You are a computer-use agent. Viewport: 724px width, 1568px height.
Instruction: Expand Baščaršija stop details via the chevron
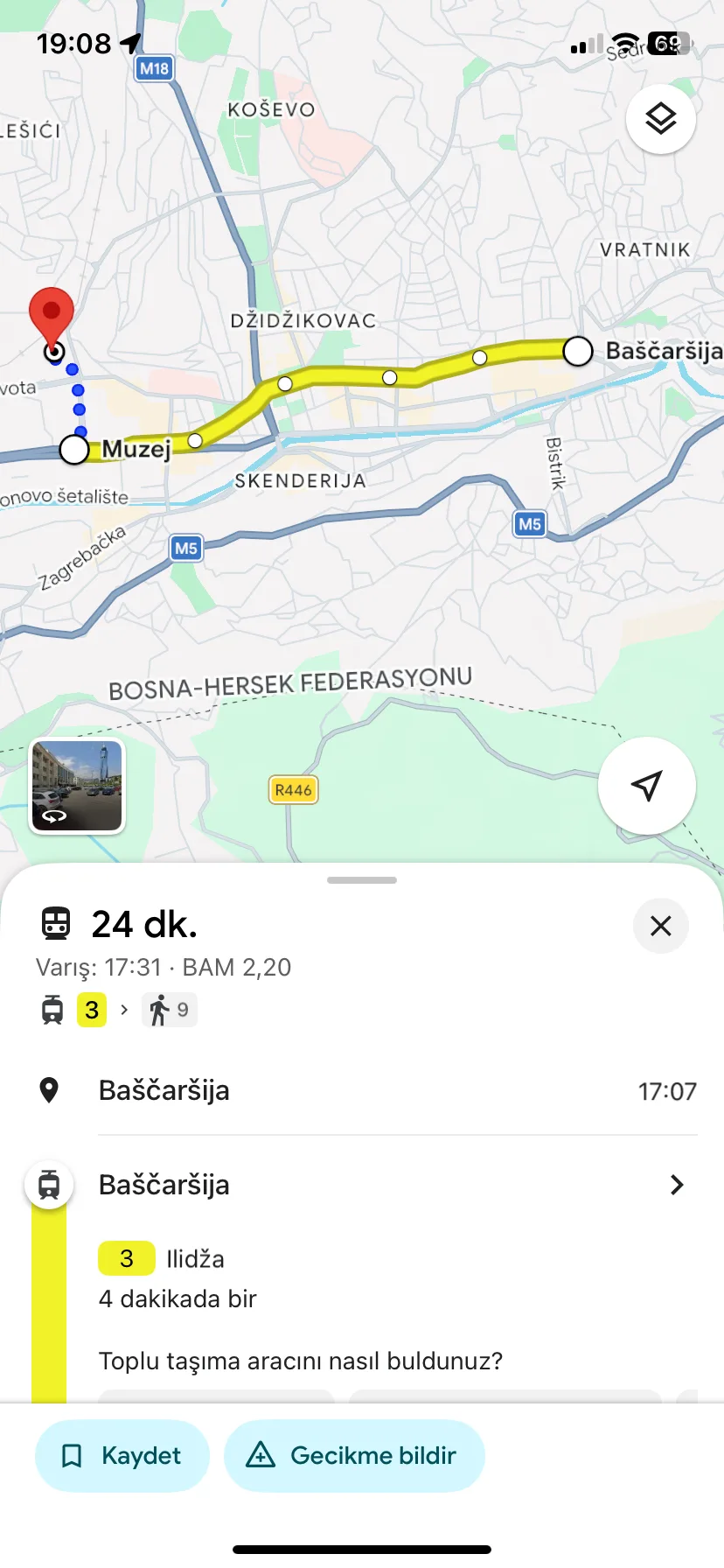coord(675,1185)
